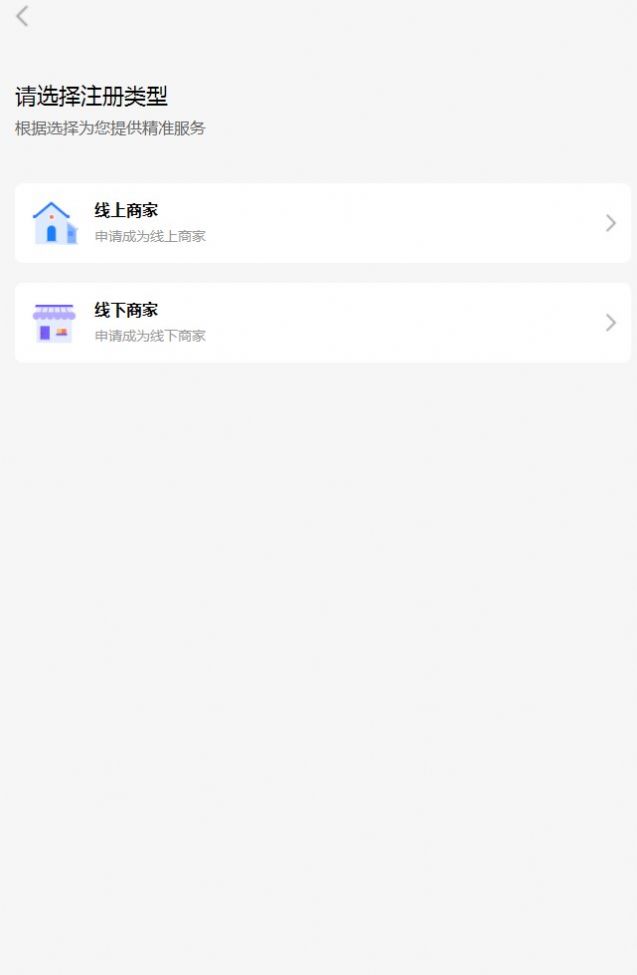Go back using the top arrow
Viewport: 637px width, 975px height.
[22, 16]
